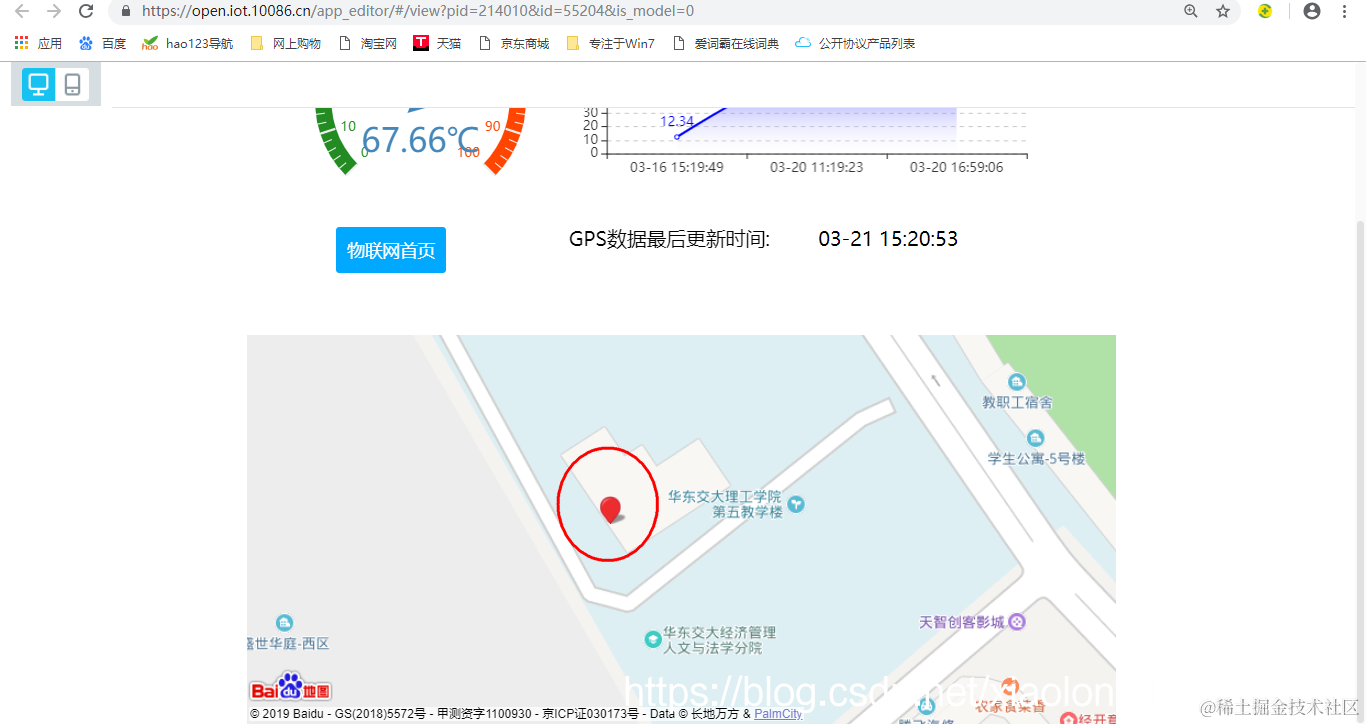Switch to mobile phone preview mode
Screen dimensions: 1366x724
tap(73, 85)
